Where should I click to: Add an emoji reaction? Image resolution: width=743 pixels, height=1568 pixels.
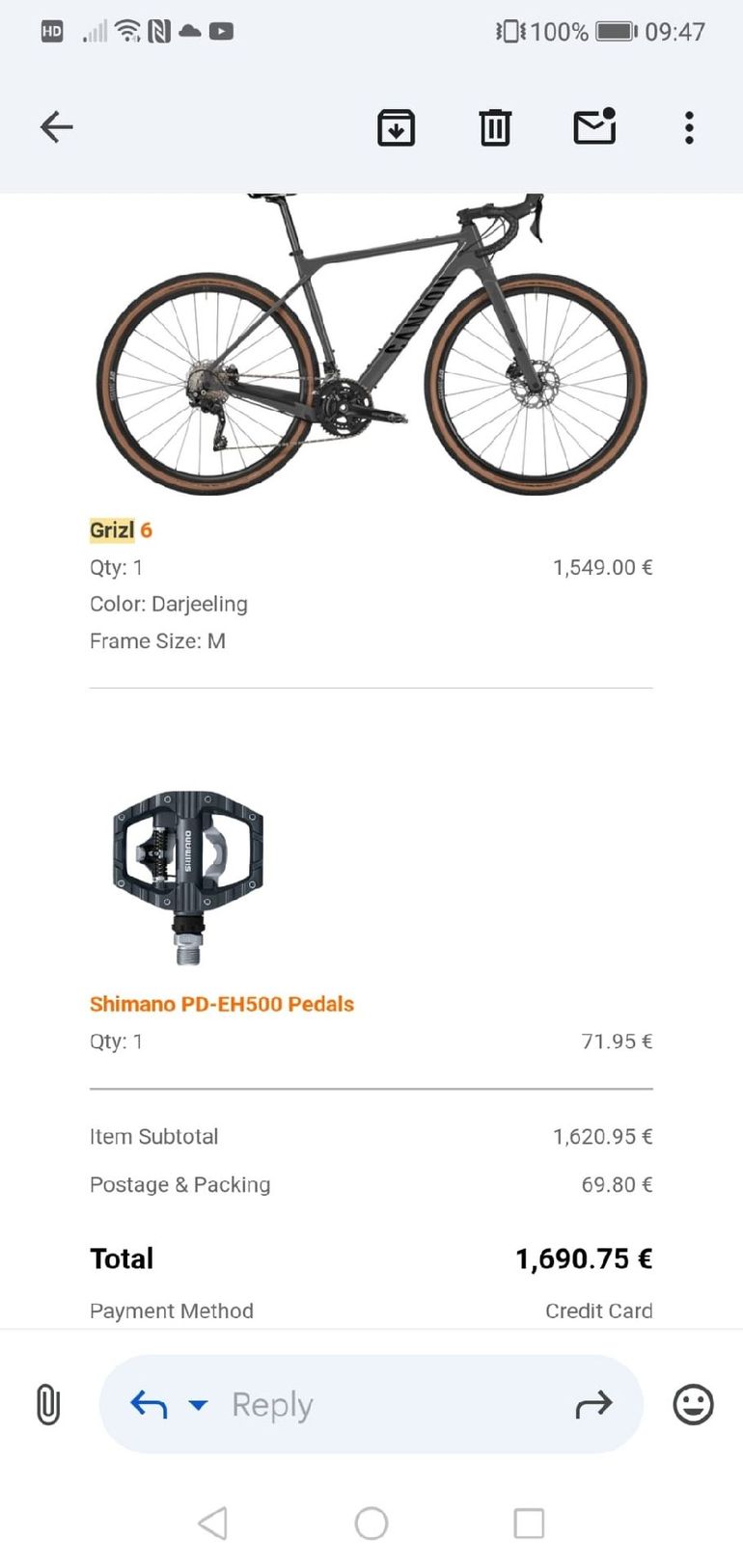(693, 1404)
